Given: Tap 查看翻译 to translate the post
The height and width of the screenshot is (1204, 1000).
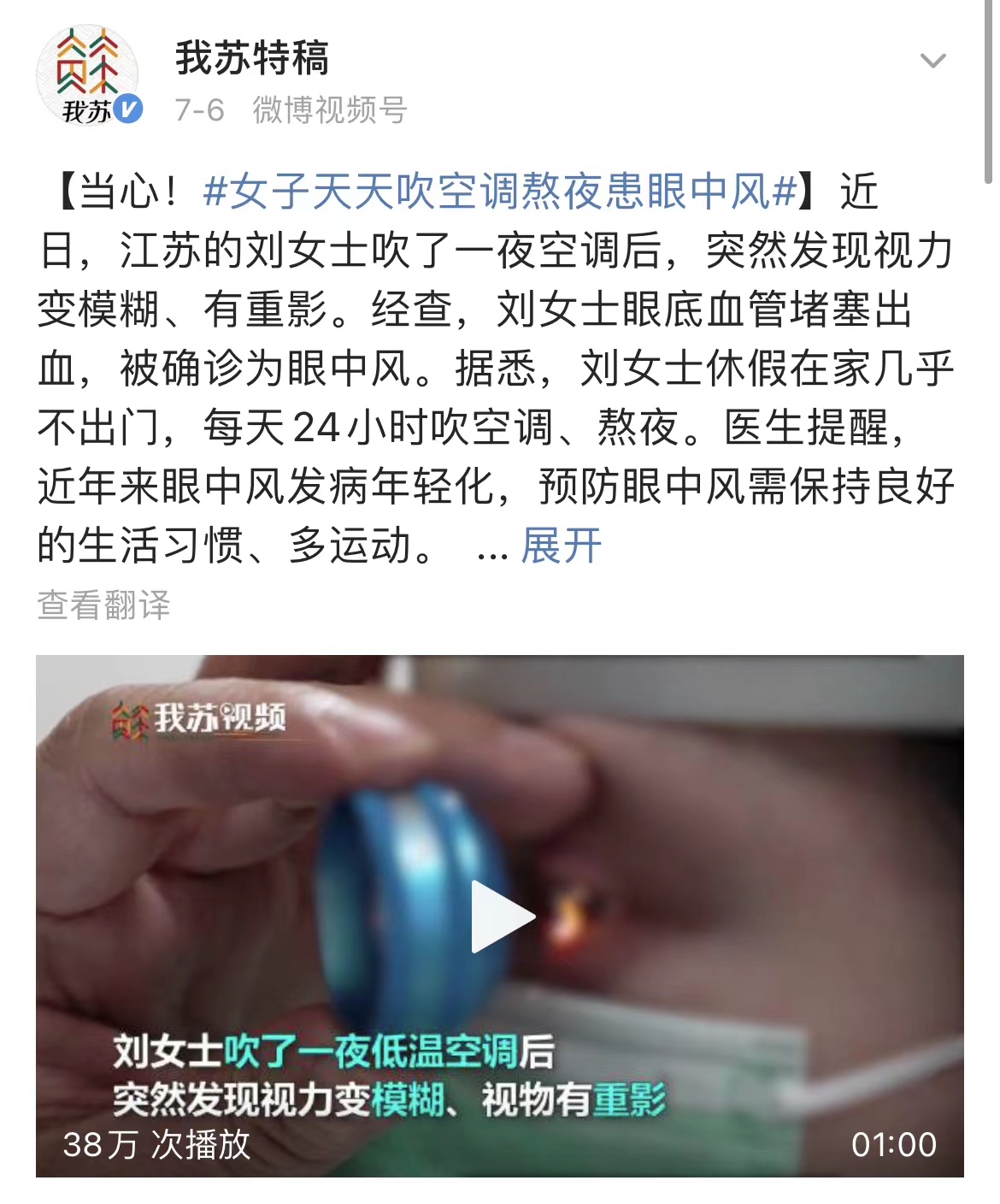Looking at the screenshot, I should [x=103, y=605].
